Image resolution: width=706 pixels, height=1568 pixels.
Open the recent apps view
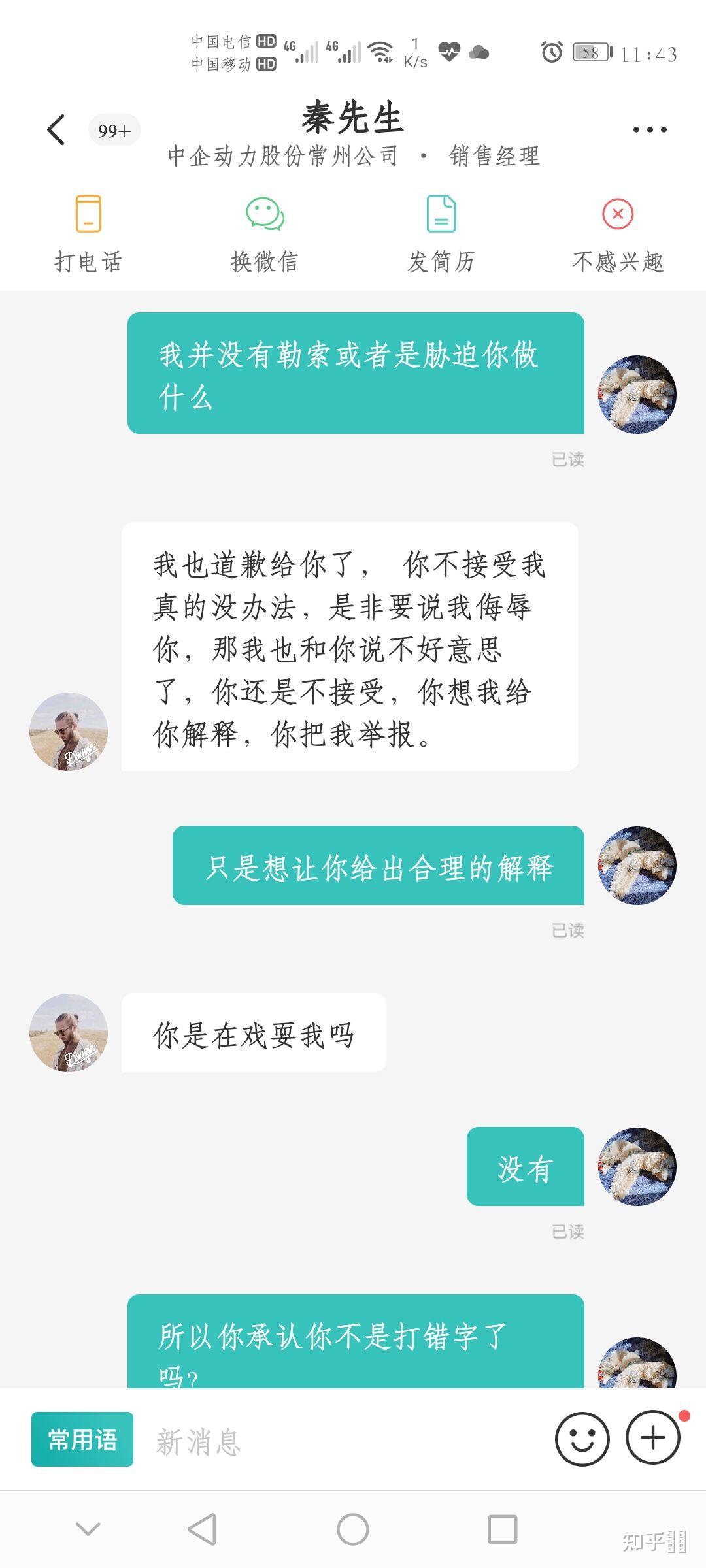503,1529
